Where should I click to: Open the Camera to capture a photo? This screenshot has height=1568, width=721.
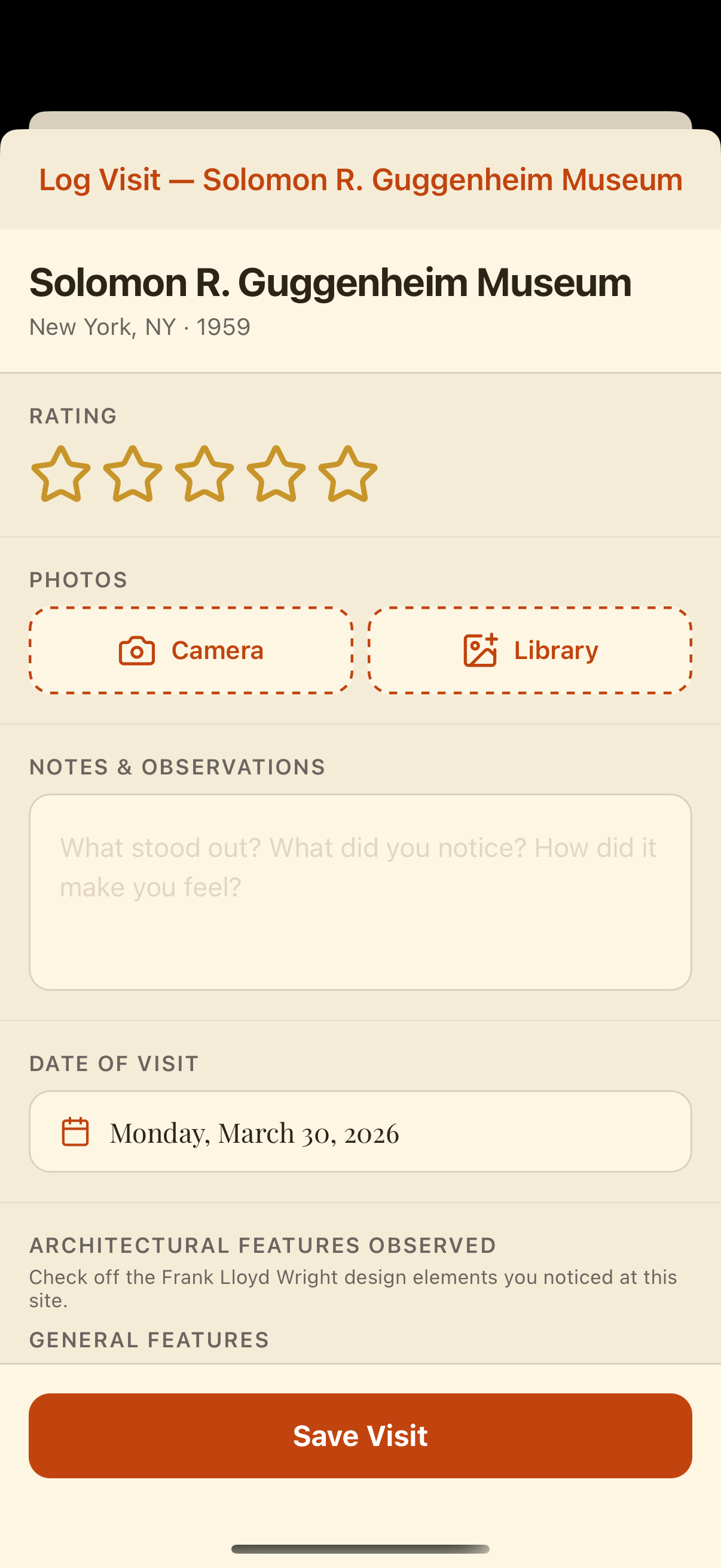pyautogui.click(x=190, y=650)
